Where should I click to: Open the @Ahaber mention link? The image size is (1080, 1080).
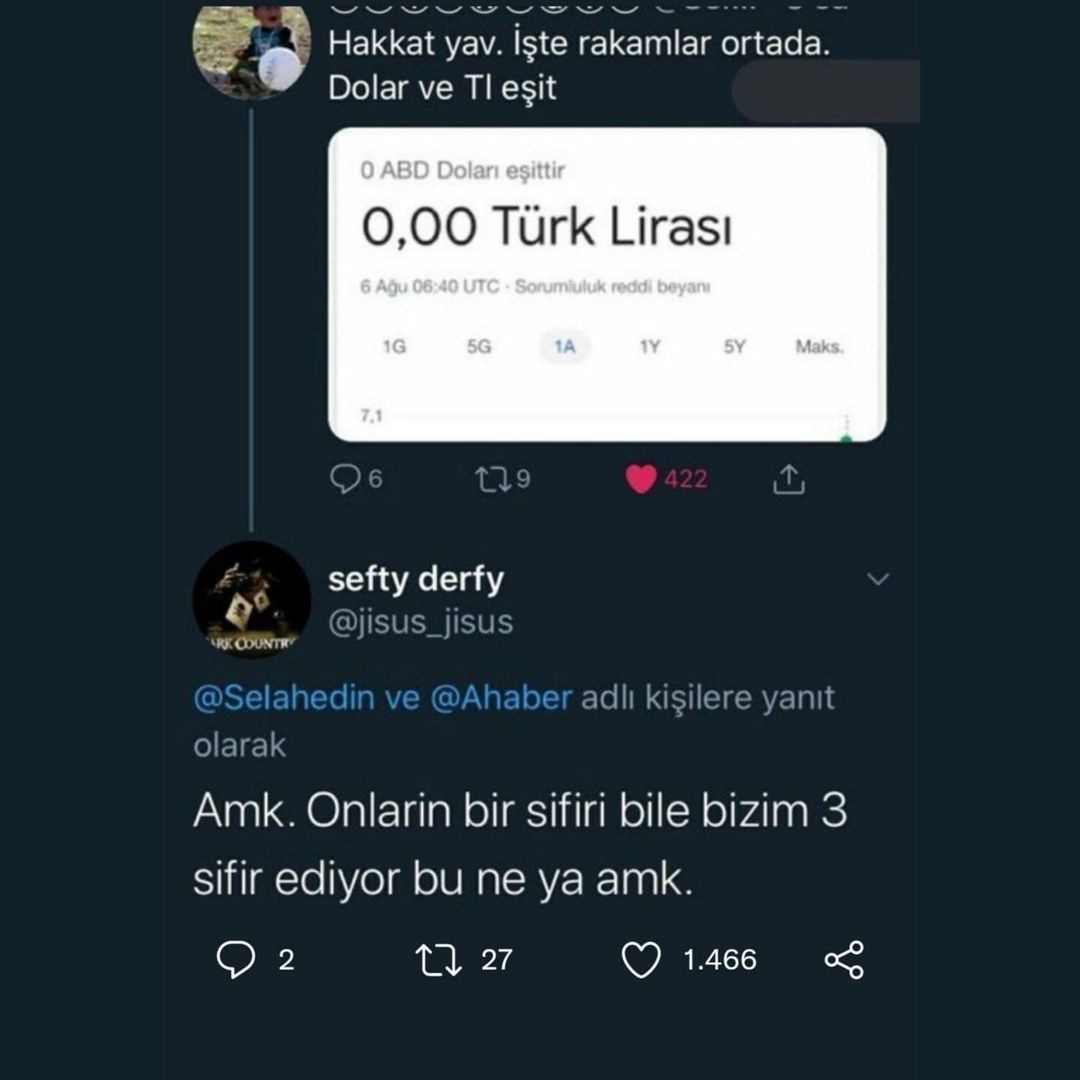500,698
